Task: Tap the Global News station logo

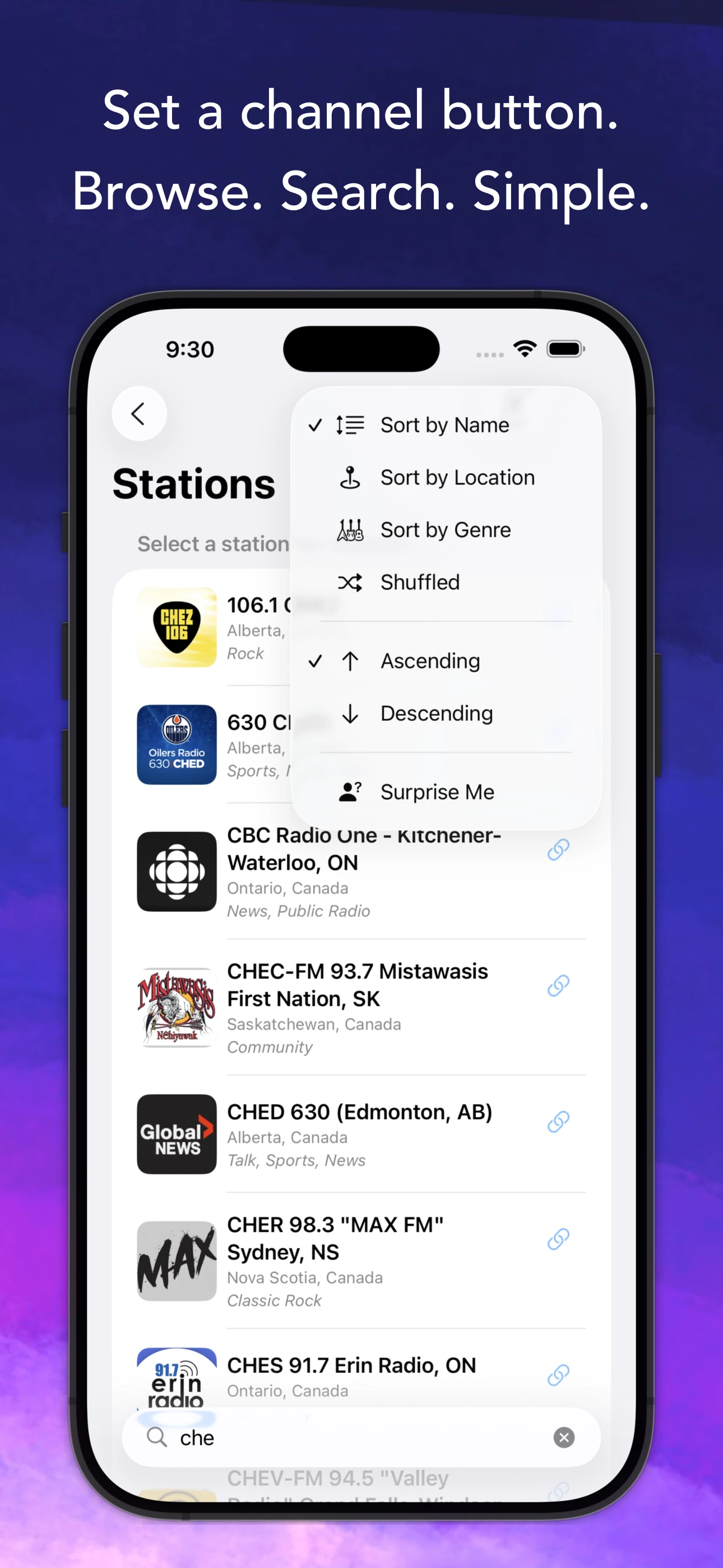Action: (x=176, y=1135)
